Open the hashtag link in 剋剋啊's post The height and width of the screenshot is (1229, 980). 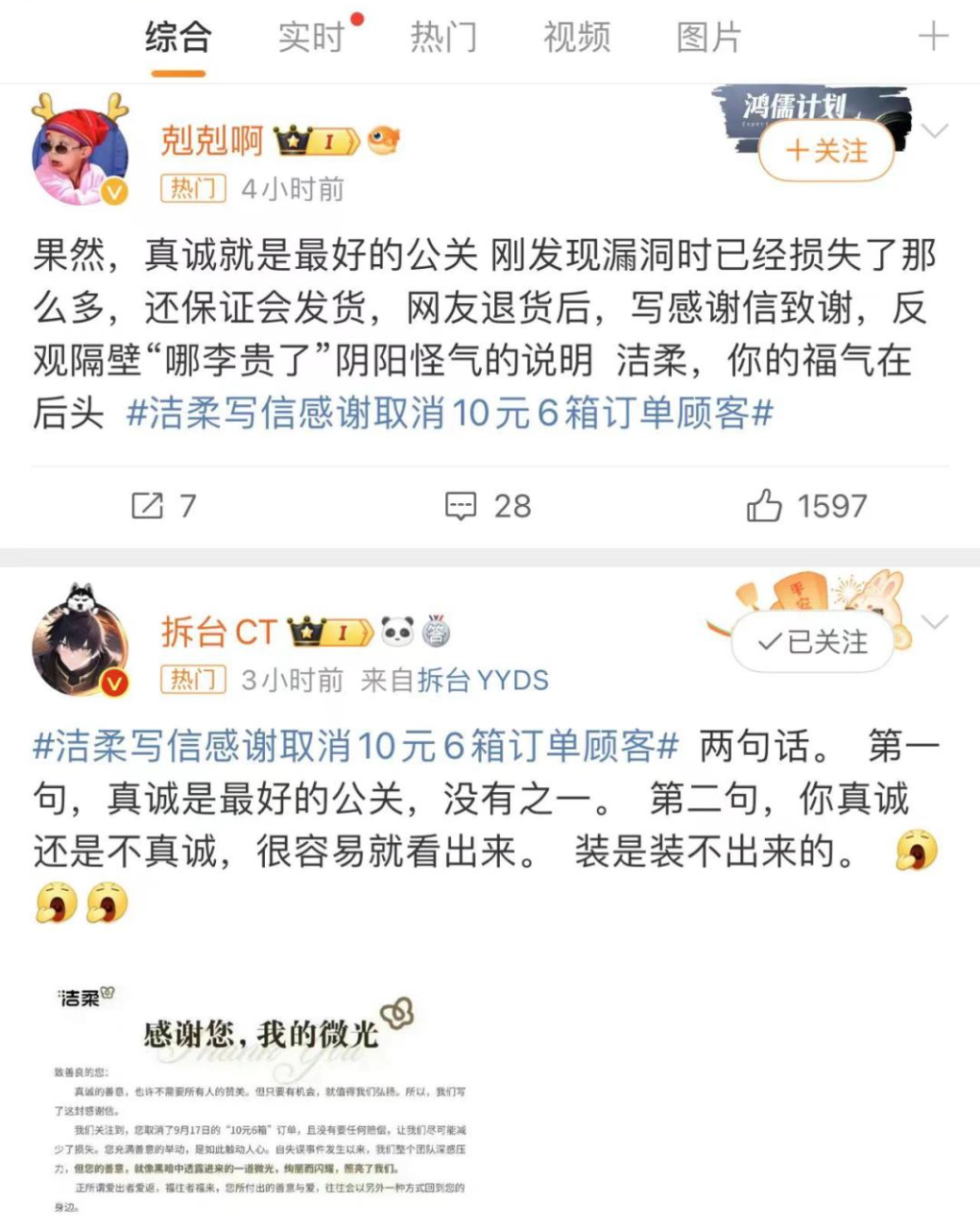click(449, 414)
